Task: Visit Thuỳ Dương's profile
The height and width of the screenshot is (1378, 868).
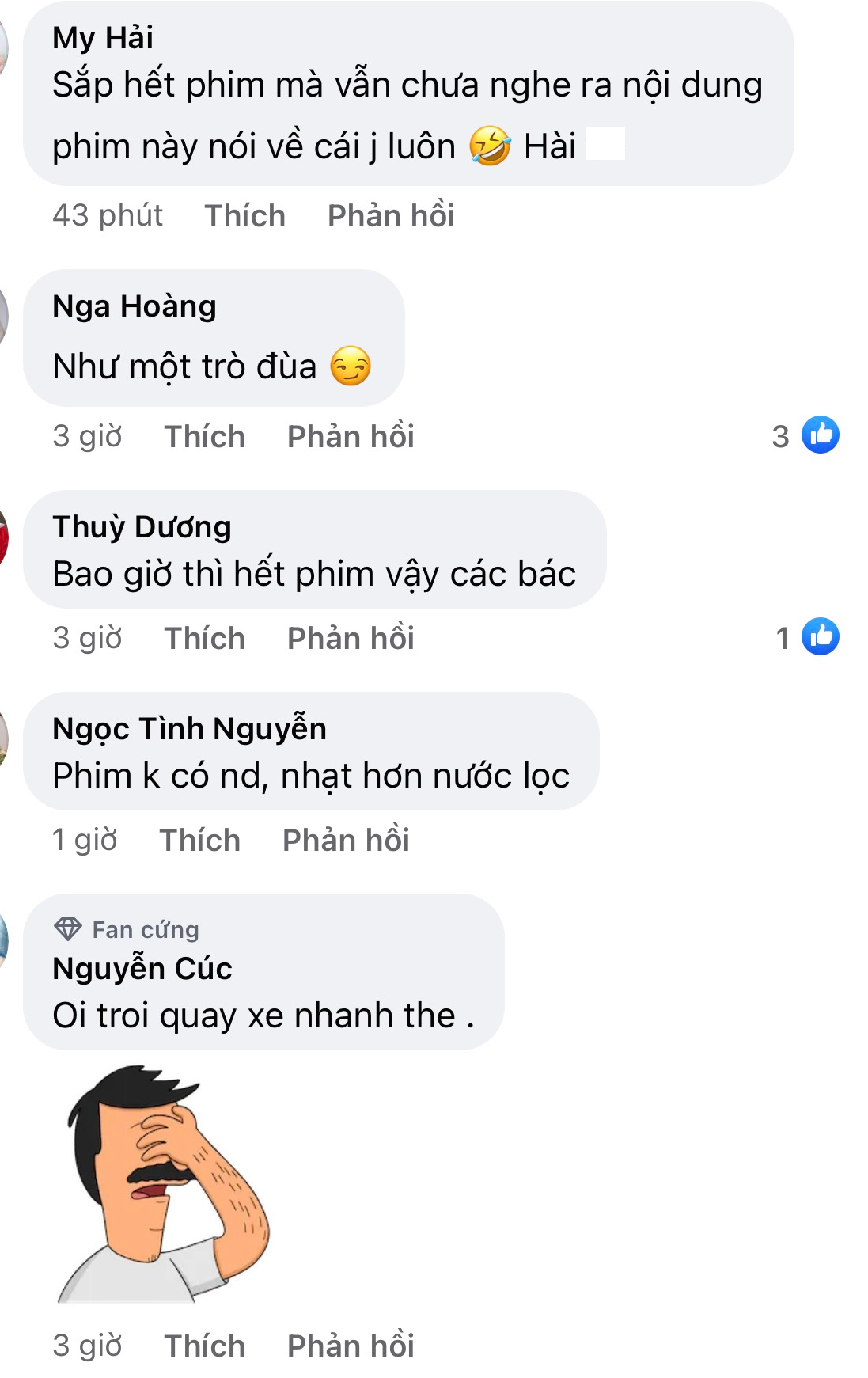Action: 142,527
